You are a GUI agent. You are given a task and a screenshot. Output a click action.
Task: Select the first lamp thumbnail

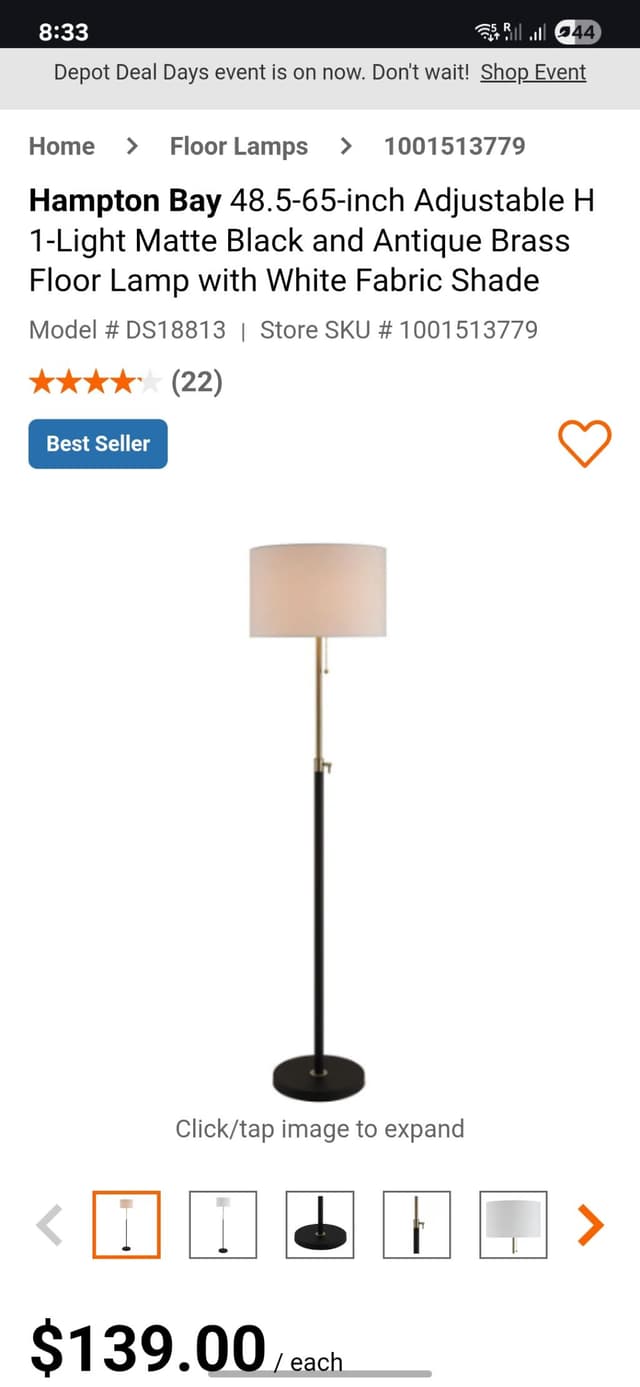126,1224
